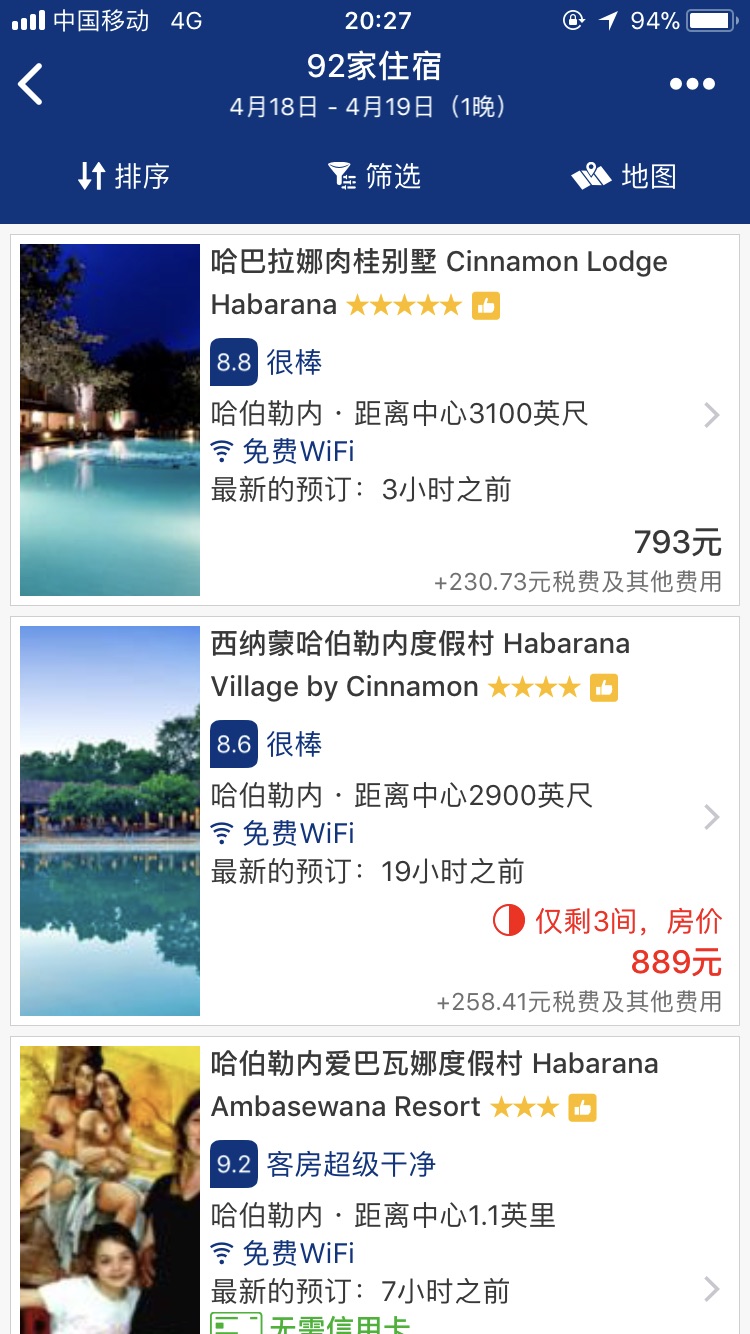Open the Habarana Village by Cinnamon listing
Viewport: 750px width, 1334px height.
click(x=375, y=821)
